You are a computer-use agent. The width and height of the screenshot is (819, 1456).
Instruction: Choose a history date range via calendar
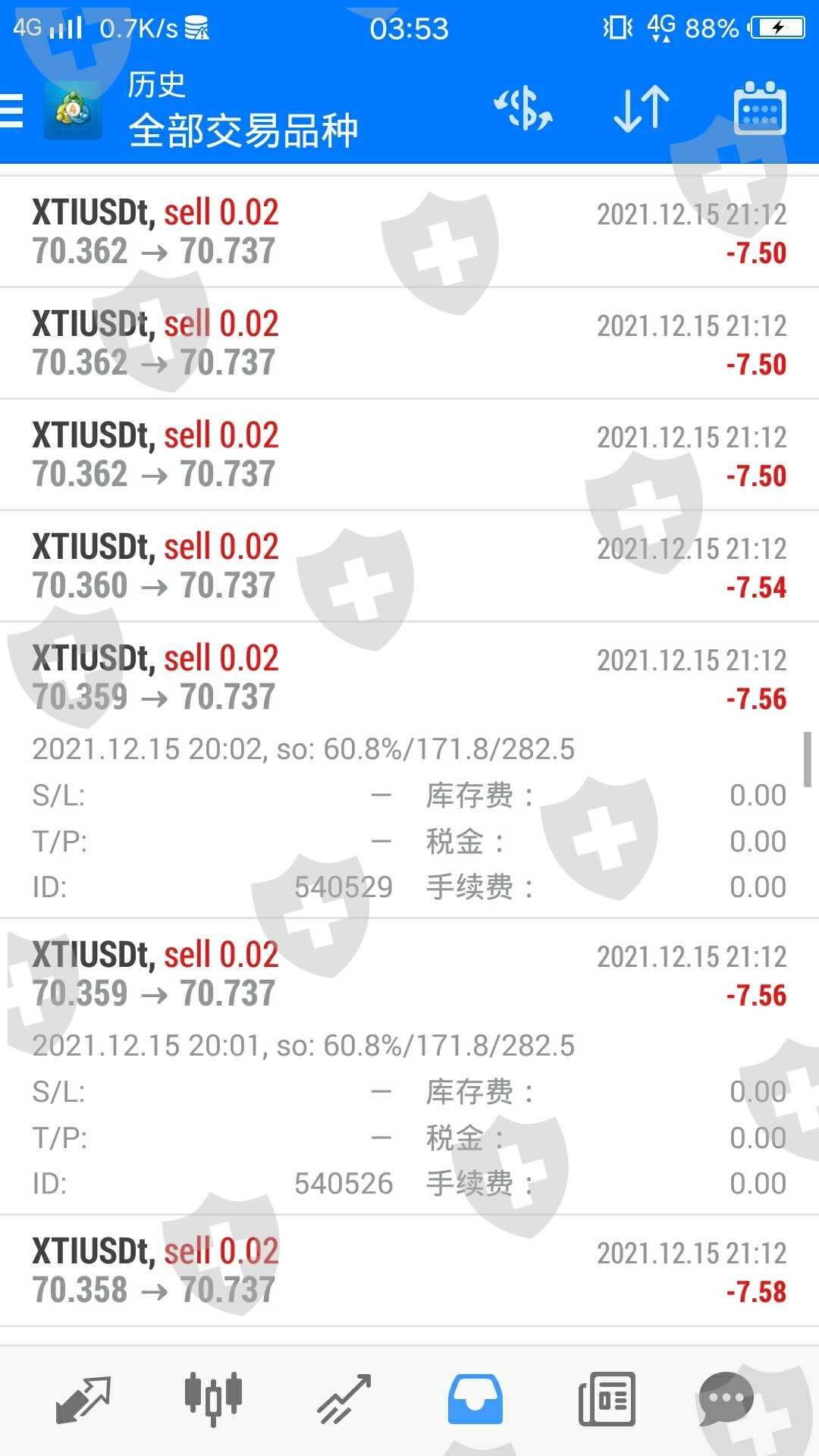pos(760,109)
